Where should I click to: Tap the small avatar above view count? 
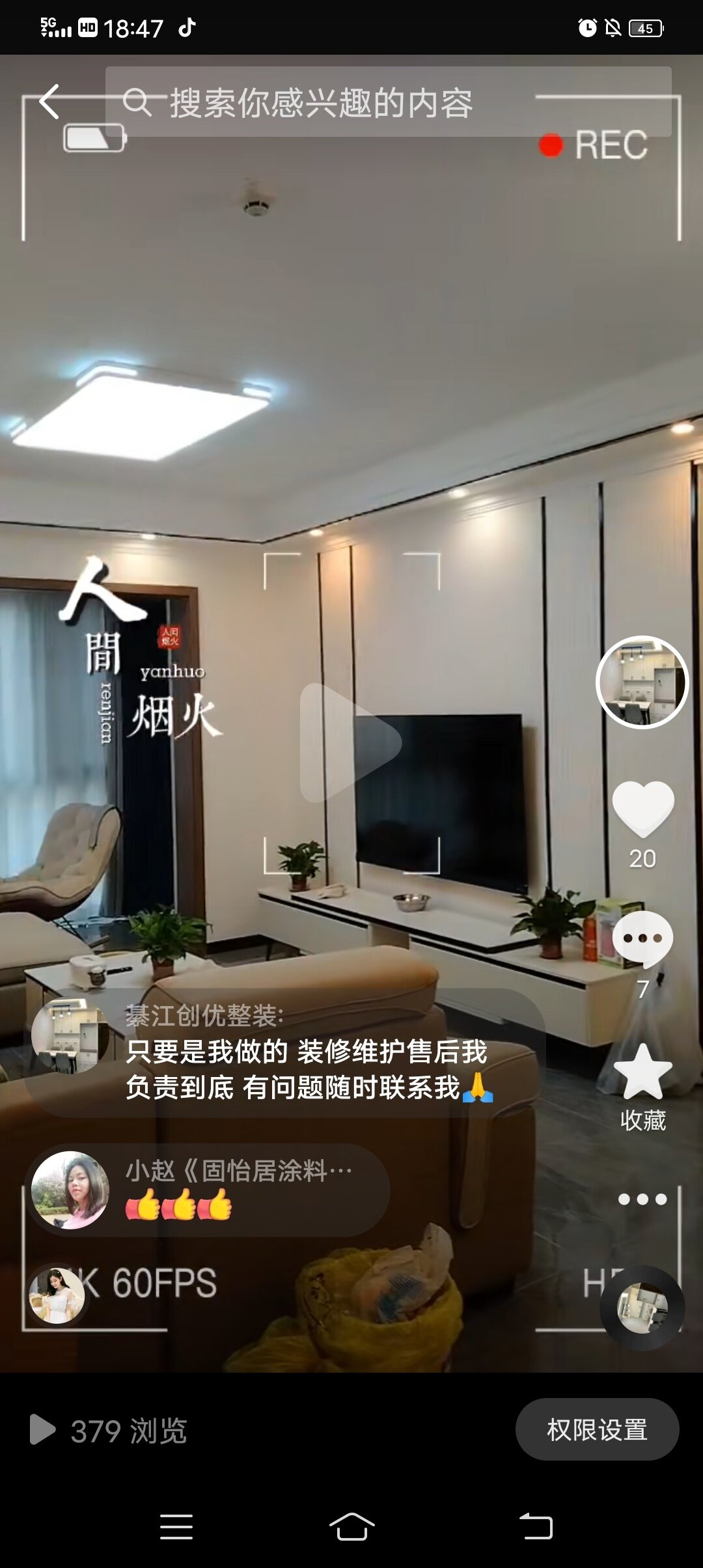[x=57, y=1295]
